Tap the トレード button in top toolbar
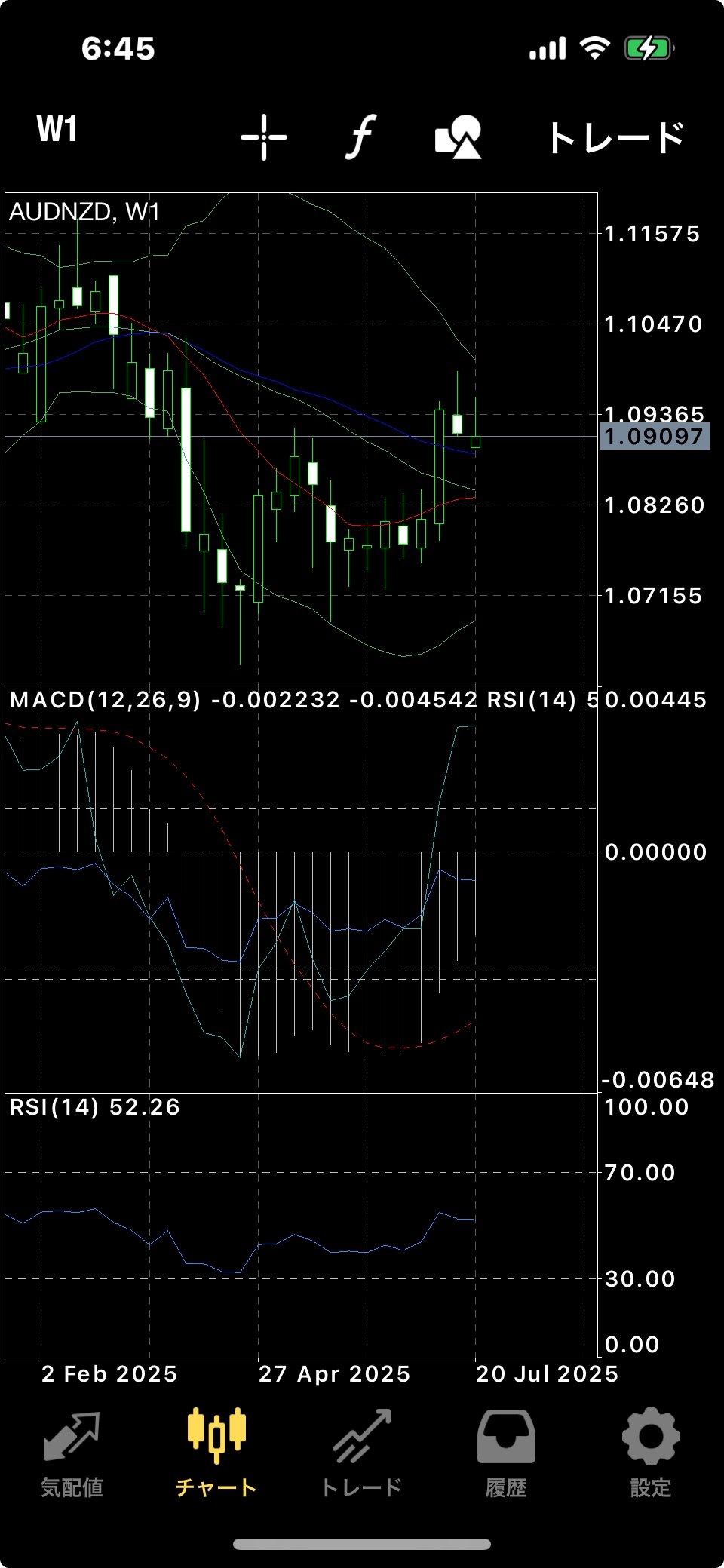The width and height of the screenshot is (724, 1568). pyautogui.click(x=615, y=137)
